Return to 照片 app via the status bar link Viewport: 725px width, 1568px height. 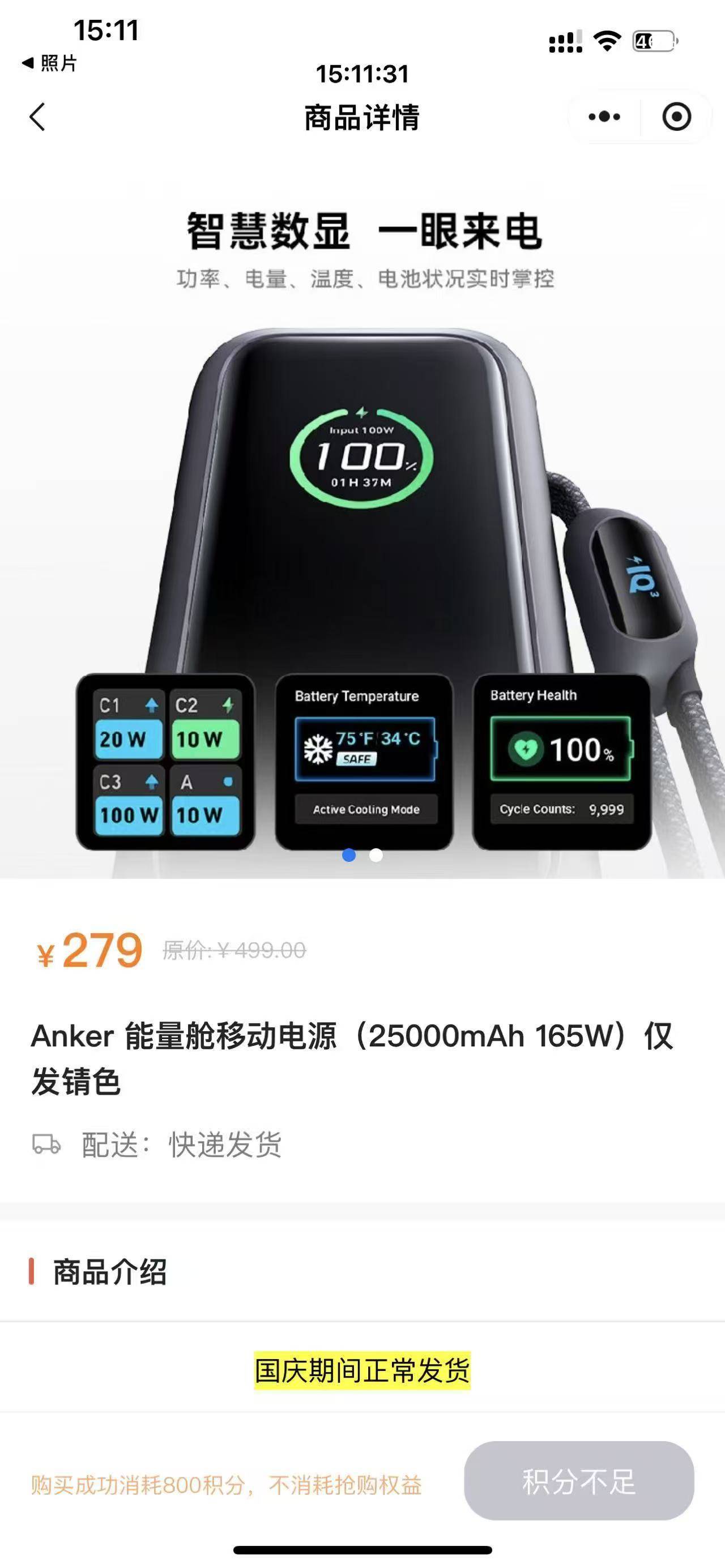tap(50, 63)
